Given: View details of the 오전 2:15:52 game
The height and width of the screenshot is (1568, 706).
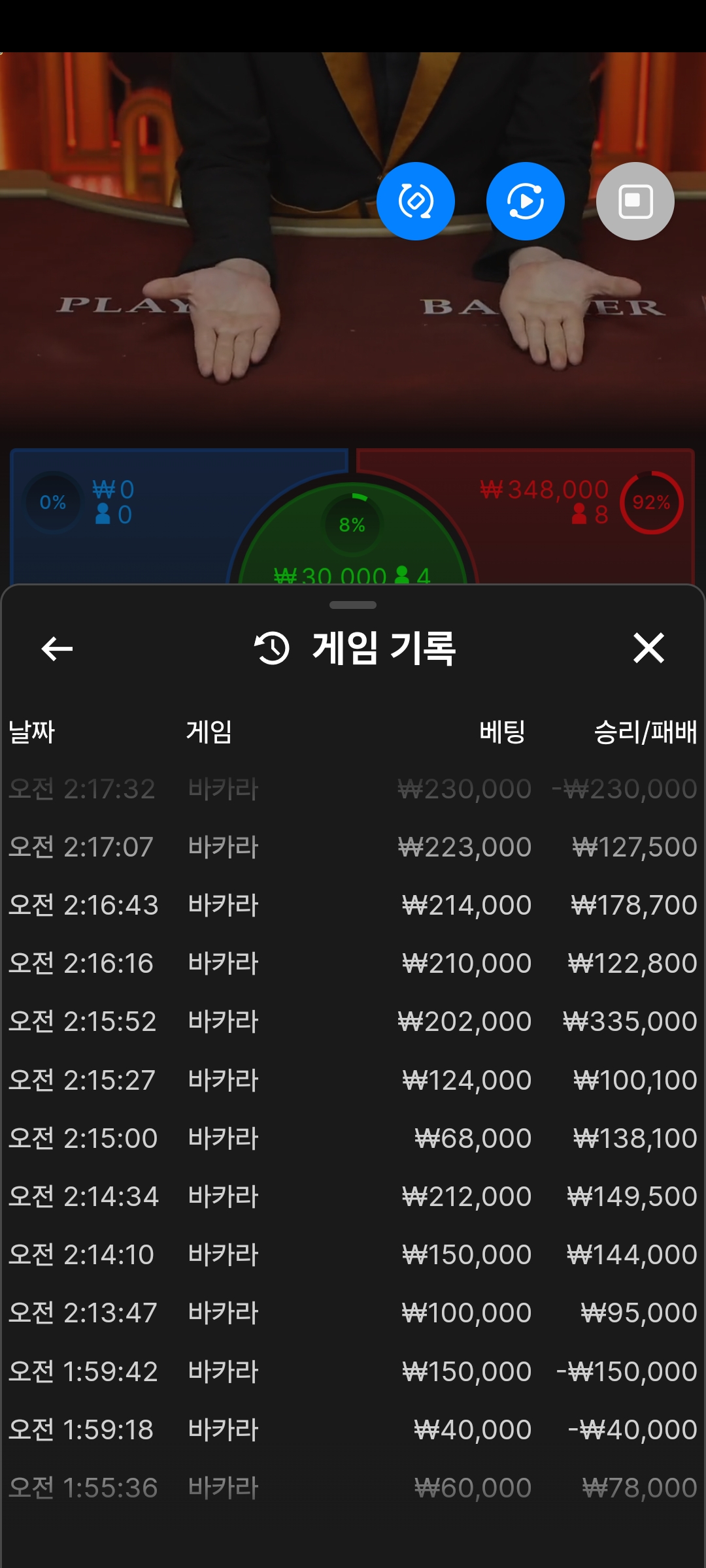Looking at the screenshot, I should tap(353, 1021).
